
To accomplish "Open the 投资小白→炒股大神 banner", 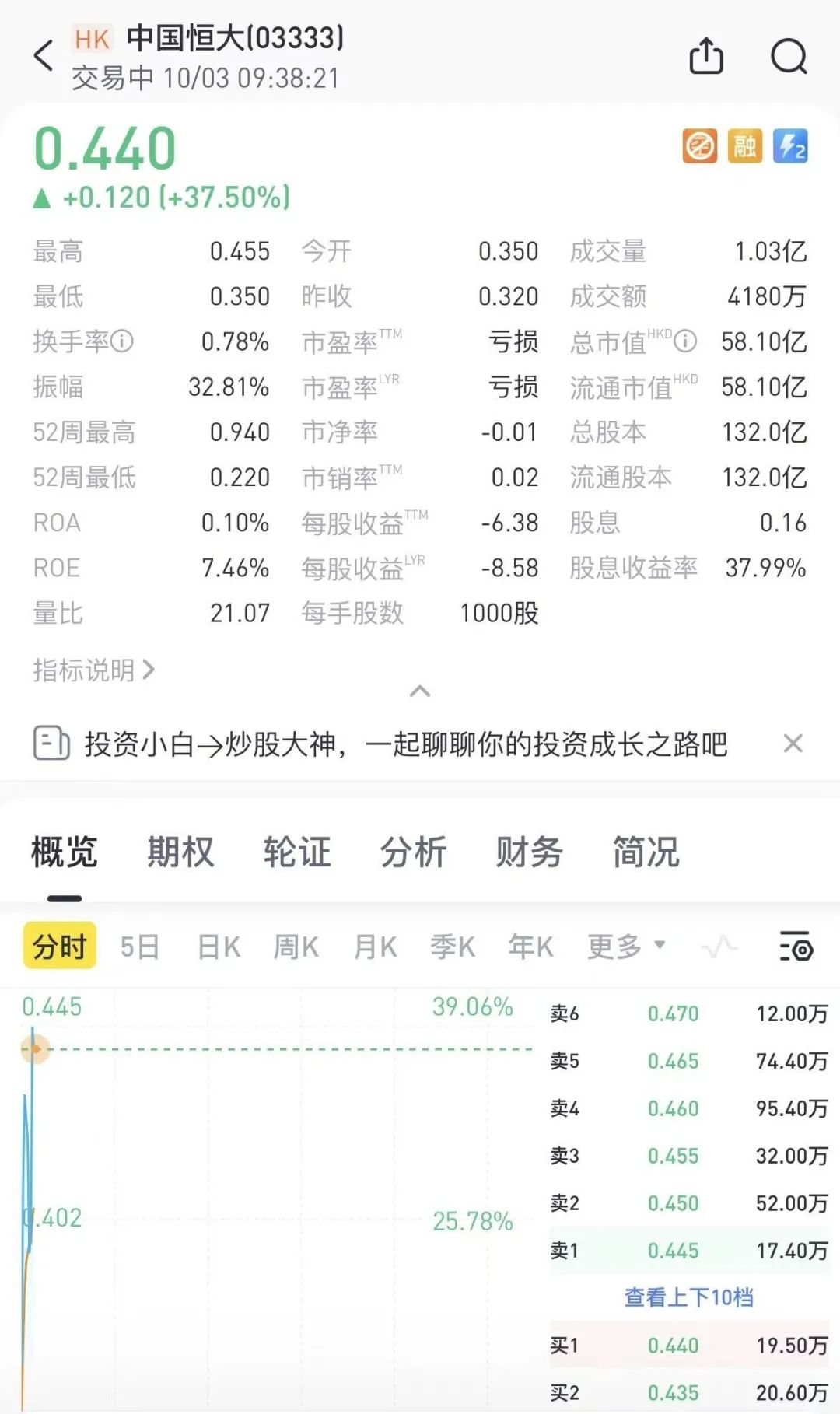I will click(x=404, y=744).
